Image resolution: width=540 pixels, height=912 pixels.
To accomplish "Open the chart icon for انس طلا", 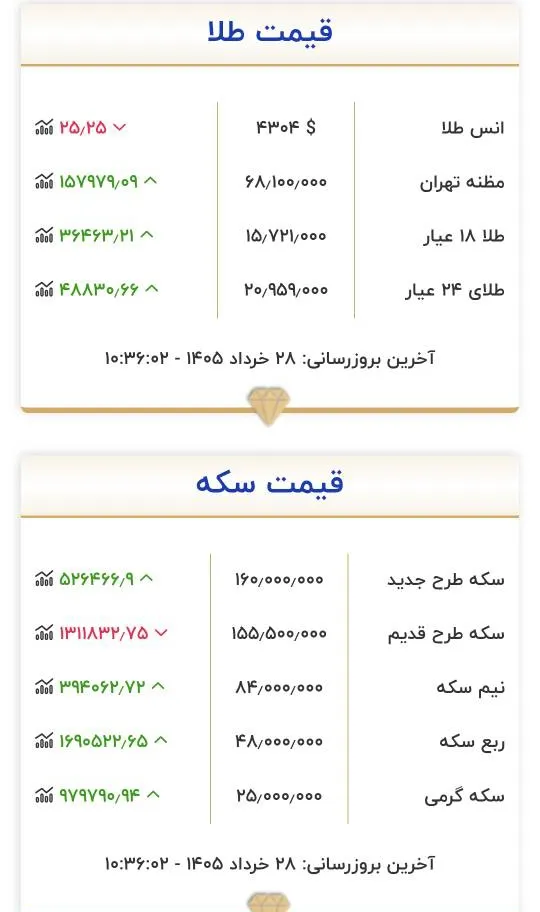I will [44, 127].
